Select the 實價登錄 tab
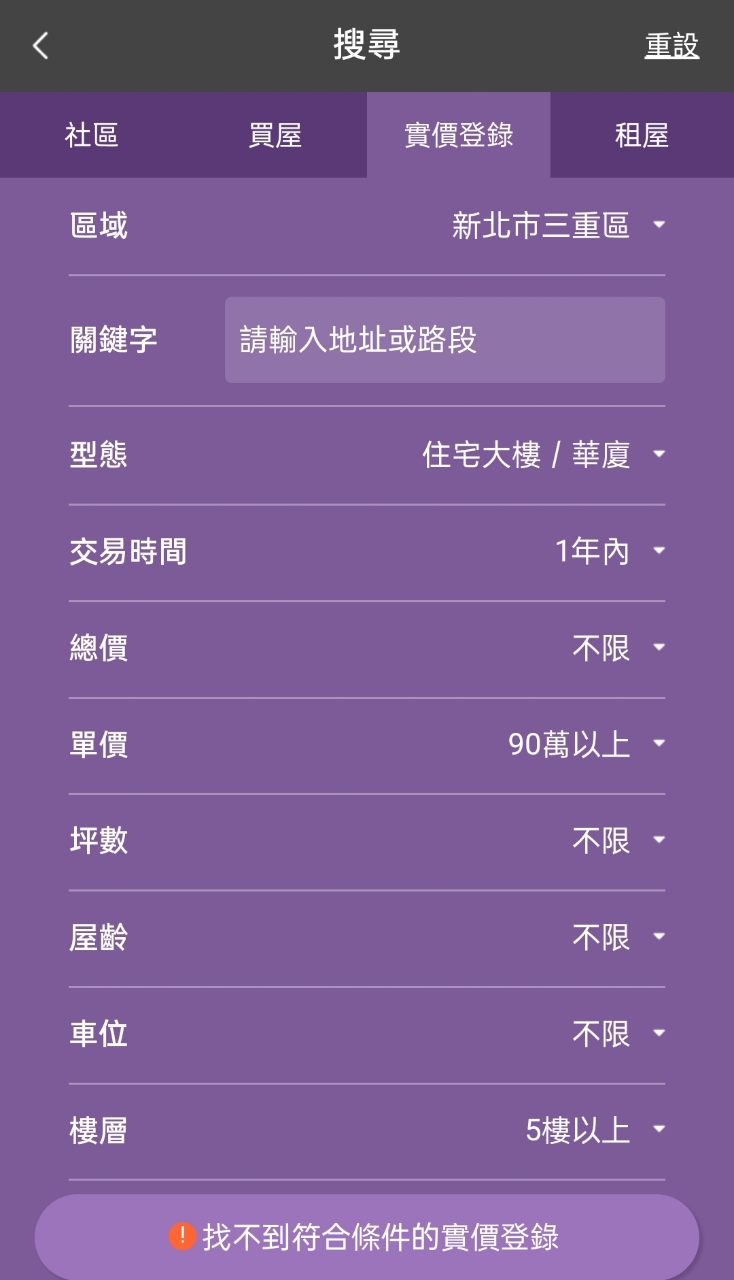The image size is (734, 1280). pos(458,135)
